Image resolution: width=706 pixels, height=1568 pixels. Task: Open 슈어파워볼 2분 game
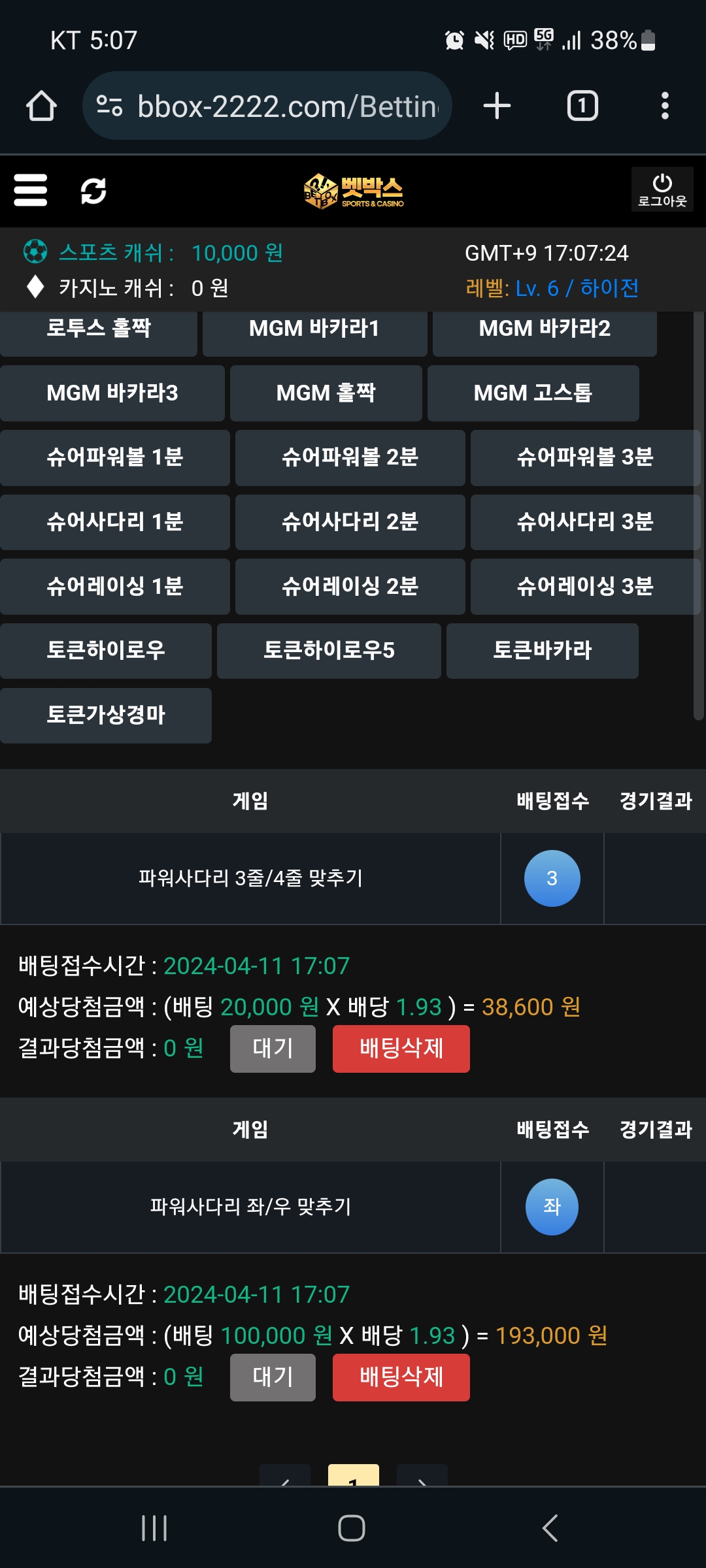click(x=350, y=457)
